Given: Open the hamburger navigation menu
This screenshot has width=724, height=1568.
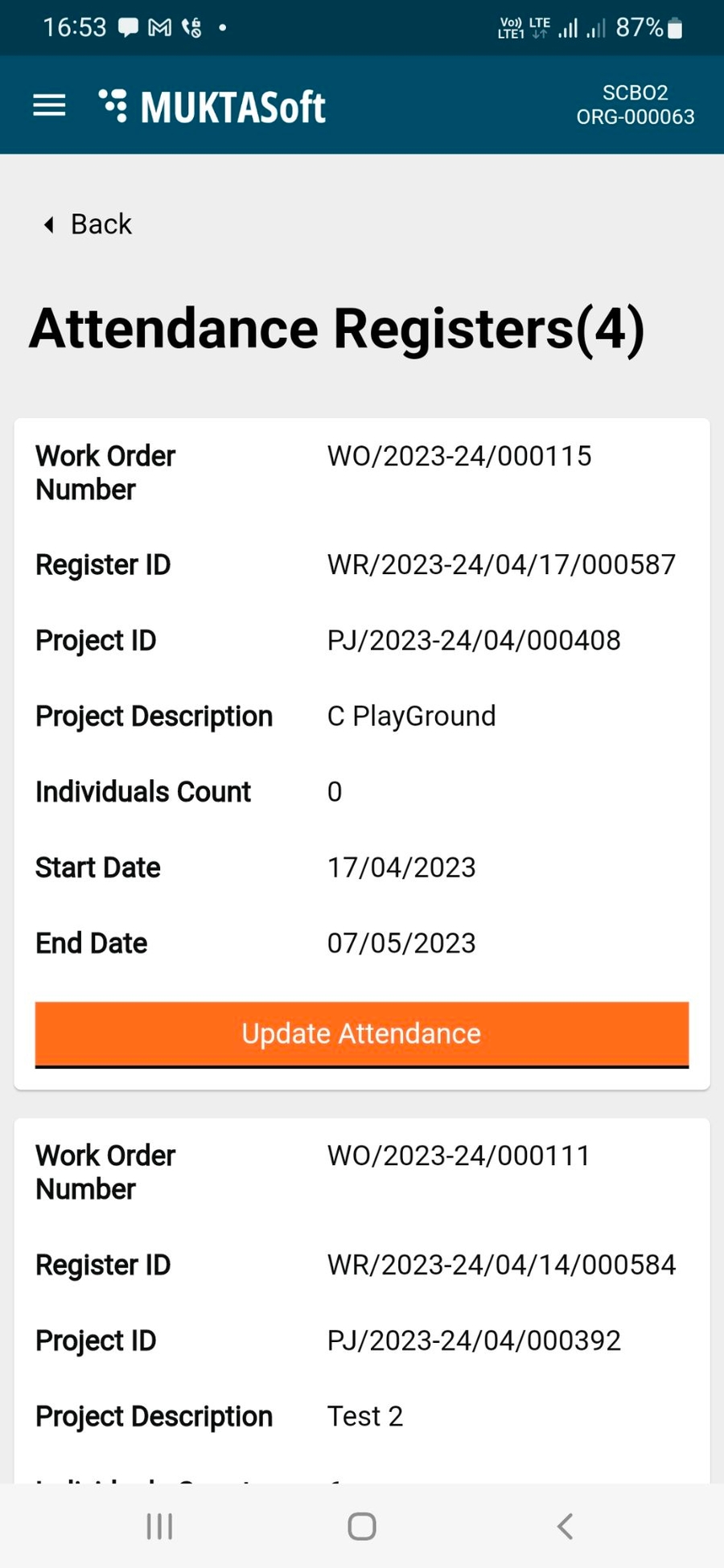Looking at the screenshot, I should (49, 105).
